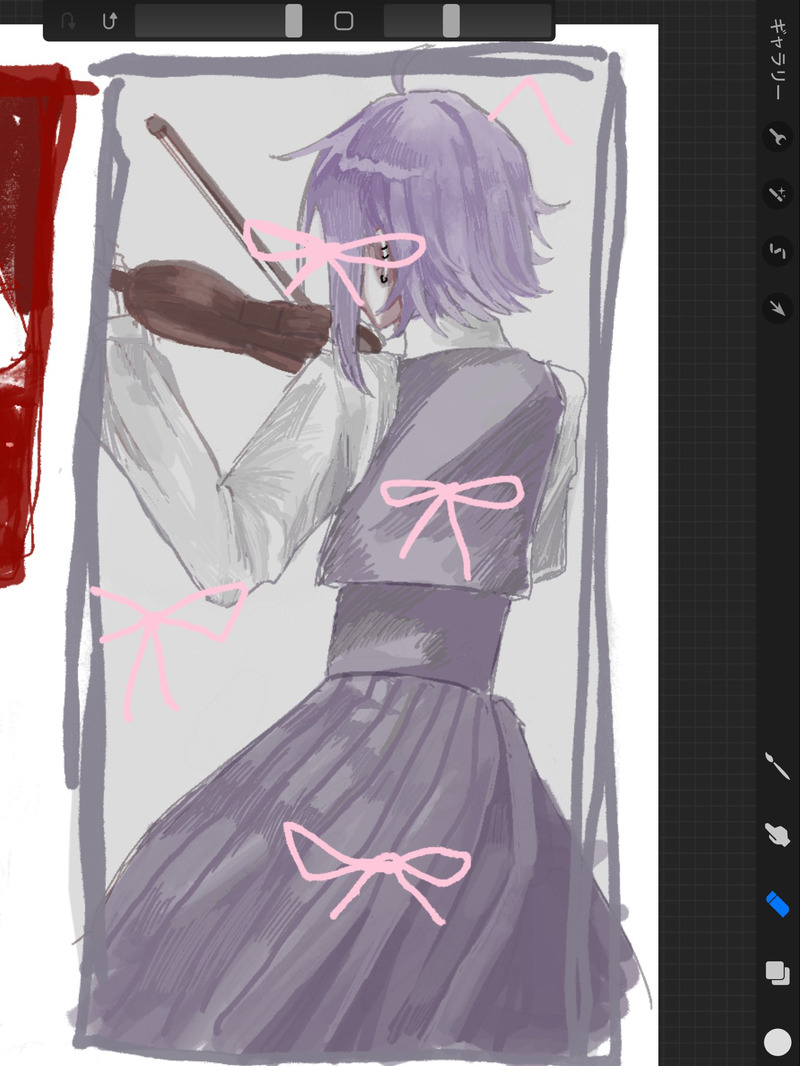Open the ギャラリー gallery
The height and width of the screenshot is (1066, 800).
tap(777, 60)
